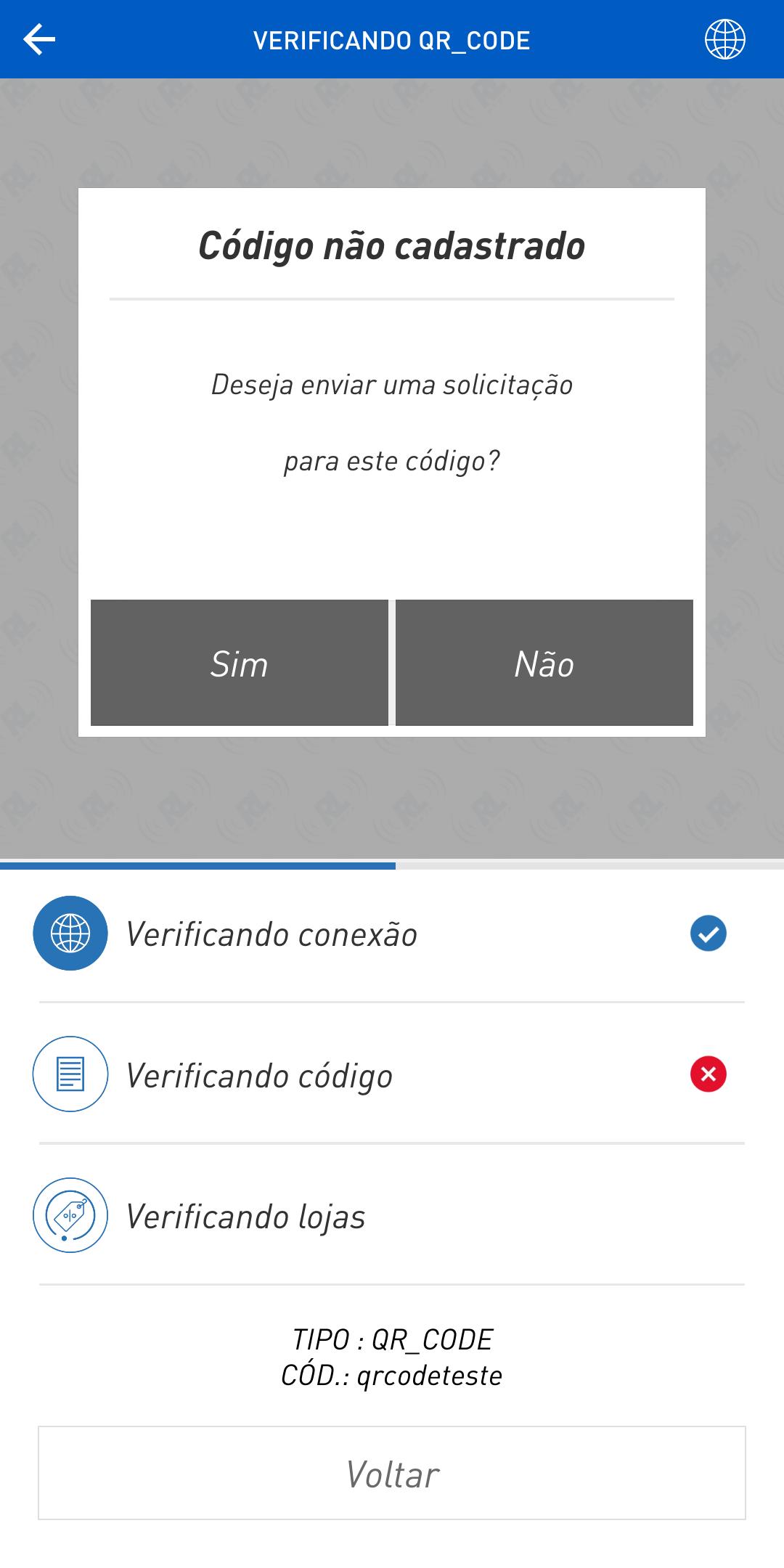Decline the request with Não
The image size is (784, 1568).
[544, 663]
